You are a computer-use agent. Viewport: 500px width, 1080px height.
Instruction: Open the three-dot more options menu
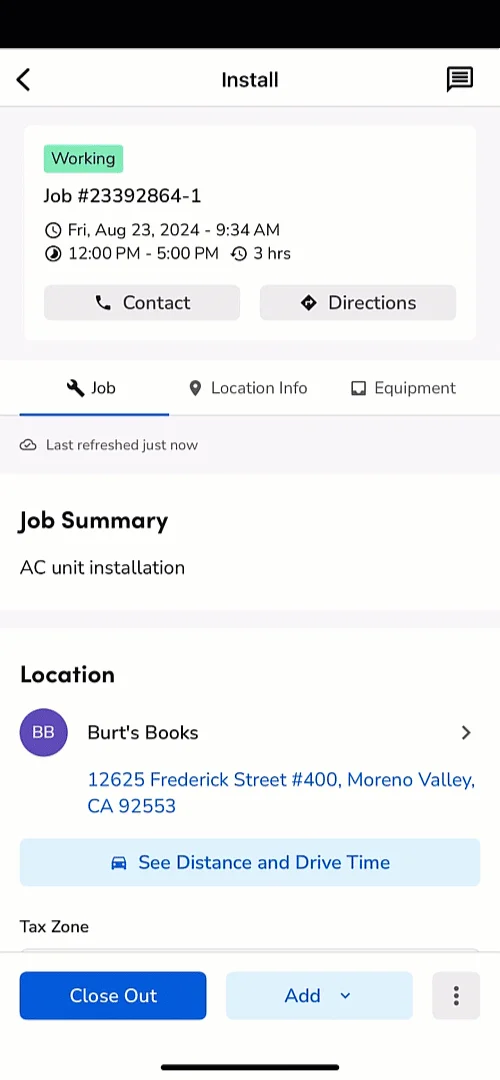point(456,995)
